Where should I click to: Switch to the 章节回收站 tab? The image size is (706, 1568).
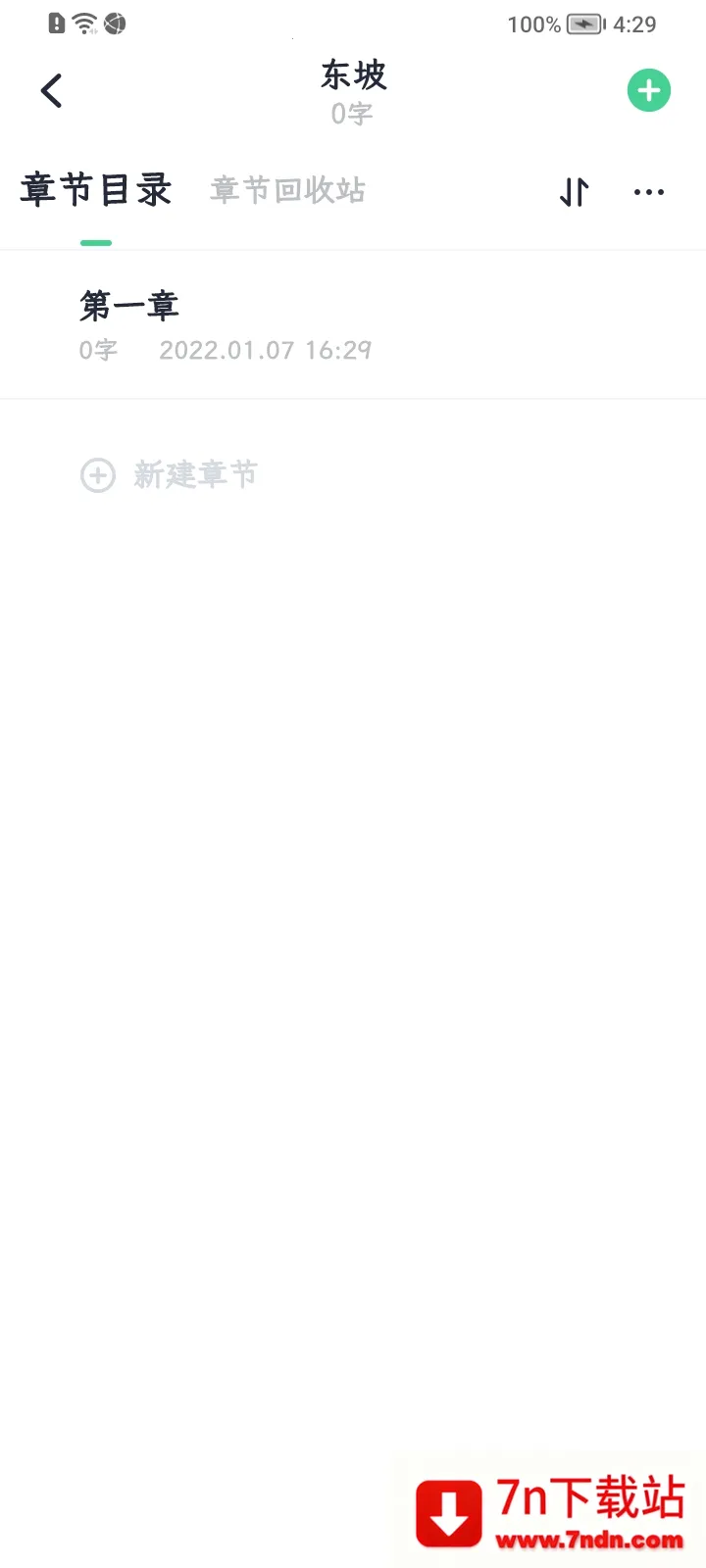coord(286,191)
